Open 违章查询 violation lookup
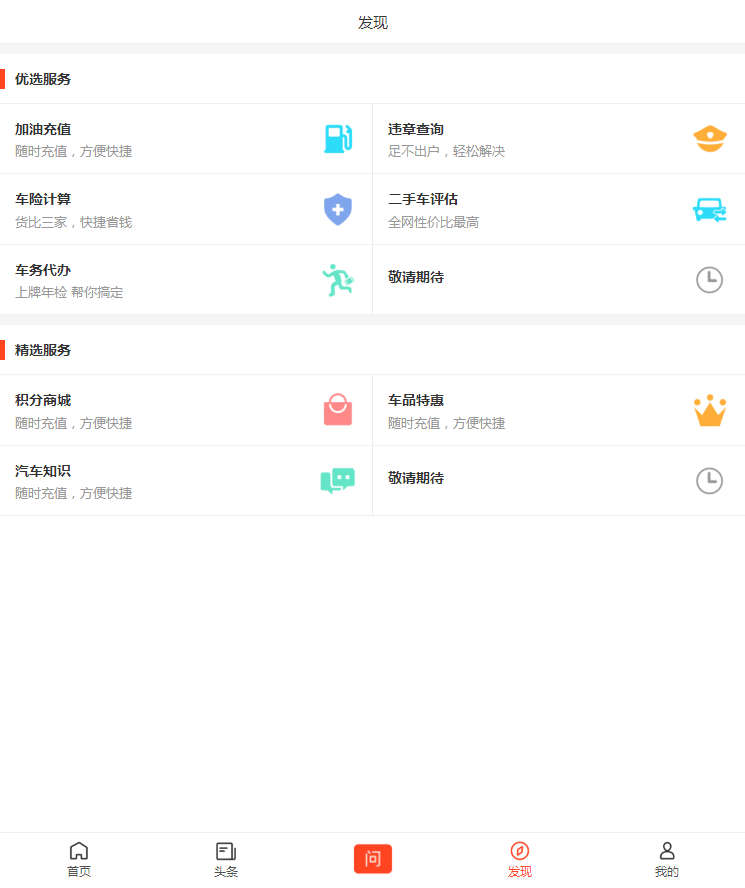Screen dimensions: 745x888 tap(558, 139)
